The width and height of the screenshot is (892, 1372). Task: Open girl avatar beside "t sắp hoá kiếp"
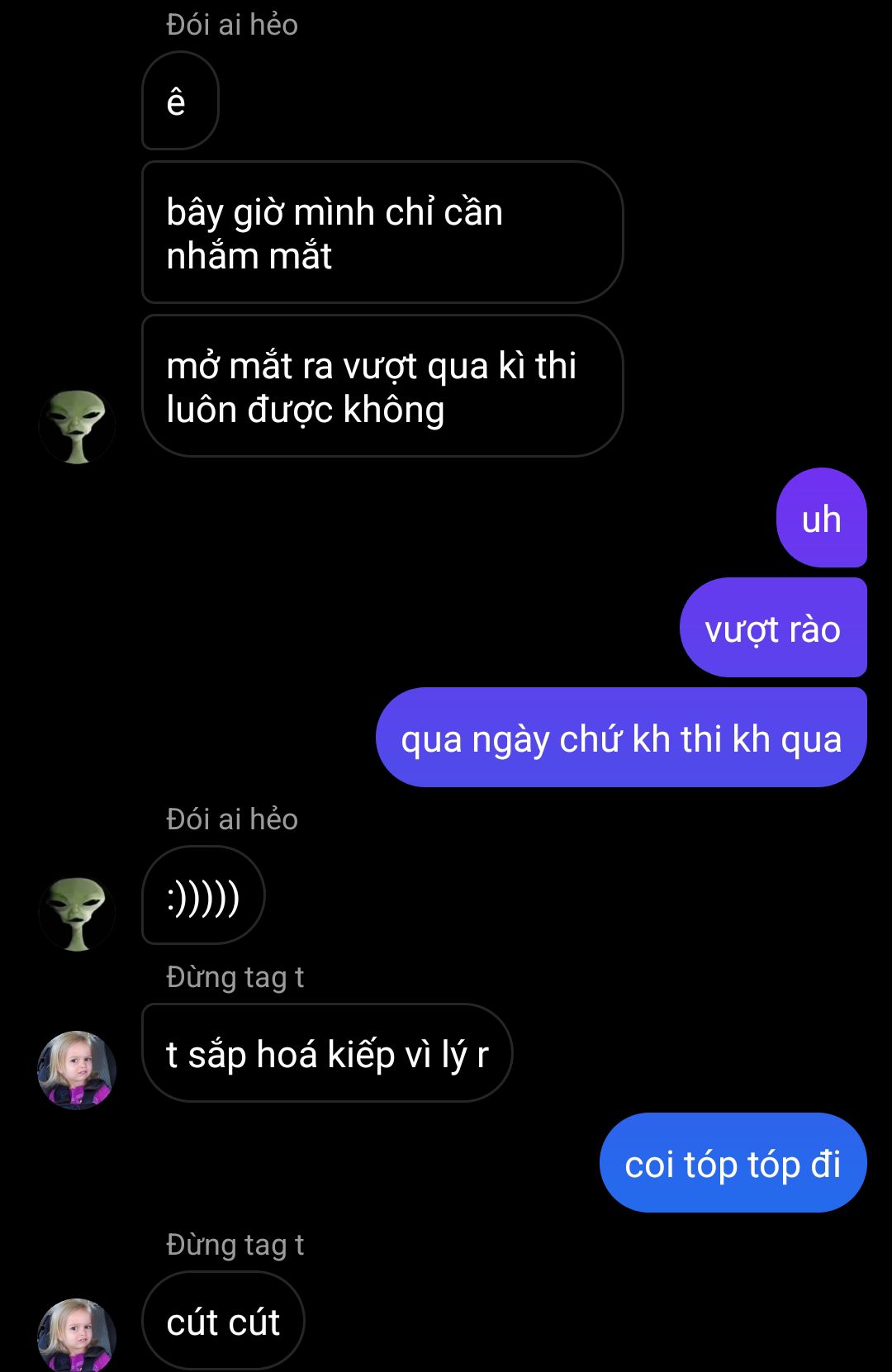click(x=77, y=1069)
